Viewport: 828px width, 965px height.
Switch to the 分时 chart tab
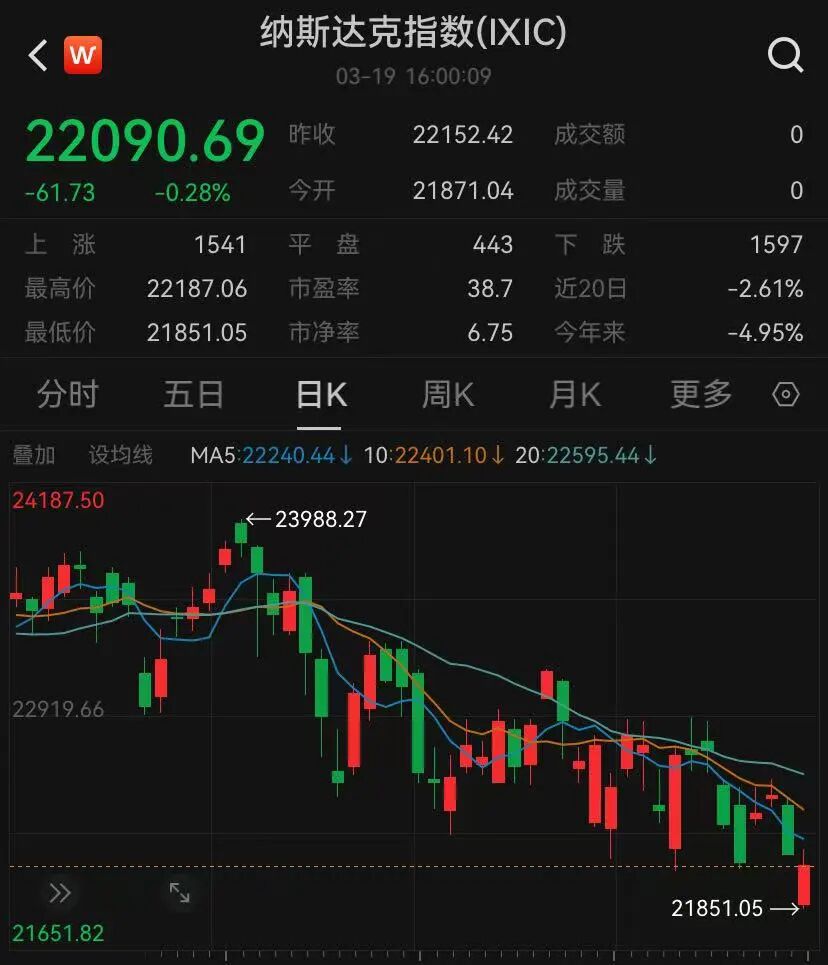pyautogui.click(x=68, y=395)
